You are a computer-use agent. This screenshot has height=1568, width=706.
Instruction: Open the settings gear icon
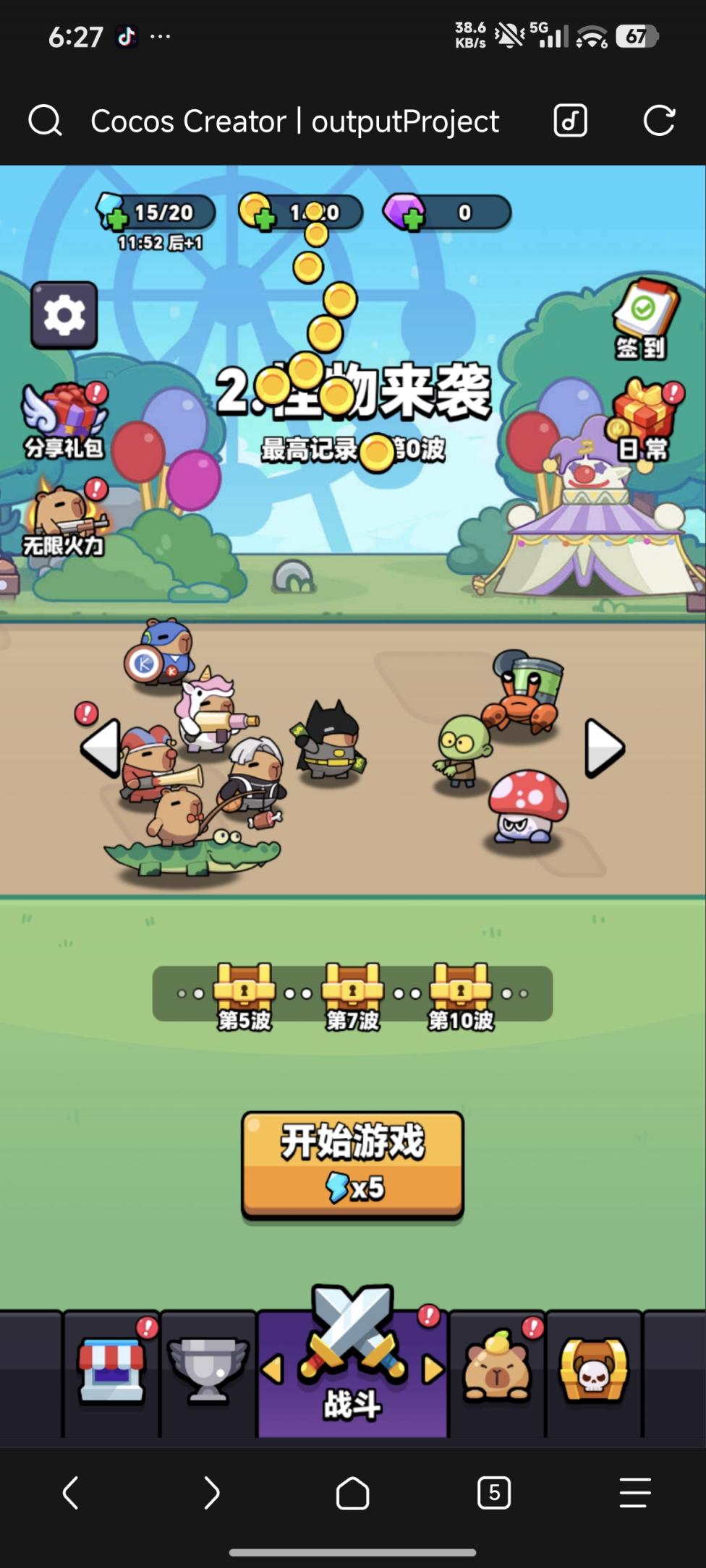tap(64, 315)
